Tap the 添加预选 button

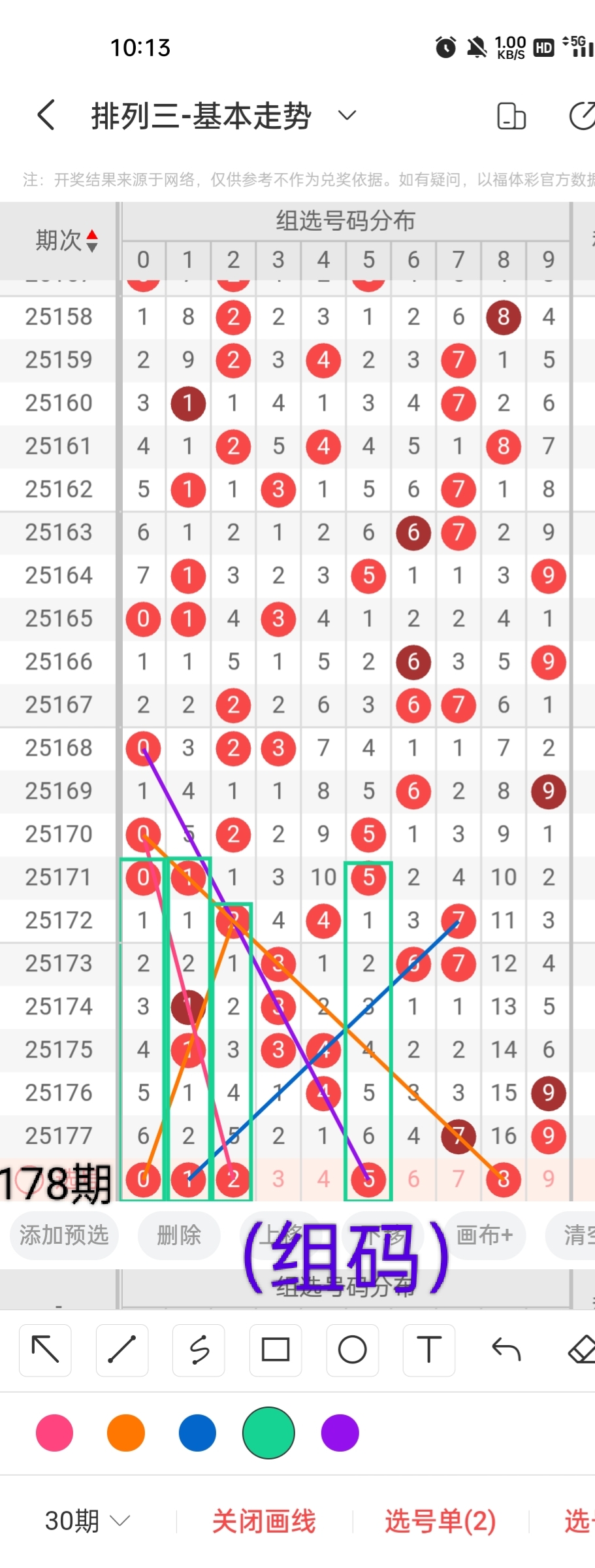click(x=63, y=1235)
